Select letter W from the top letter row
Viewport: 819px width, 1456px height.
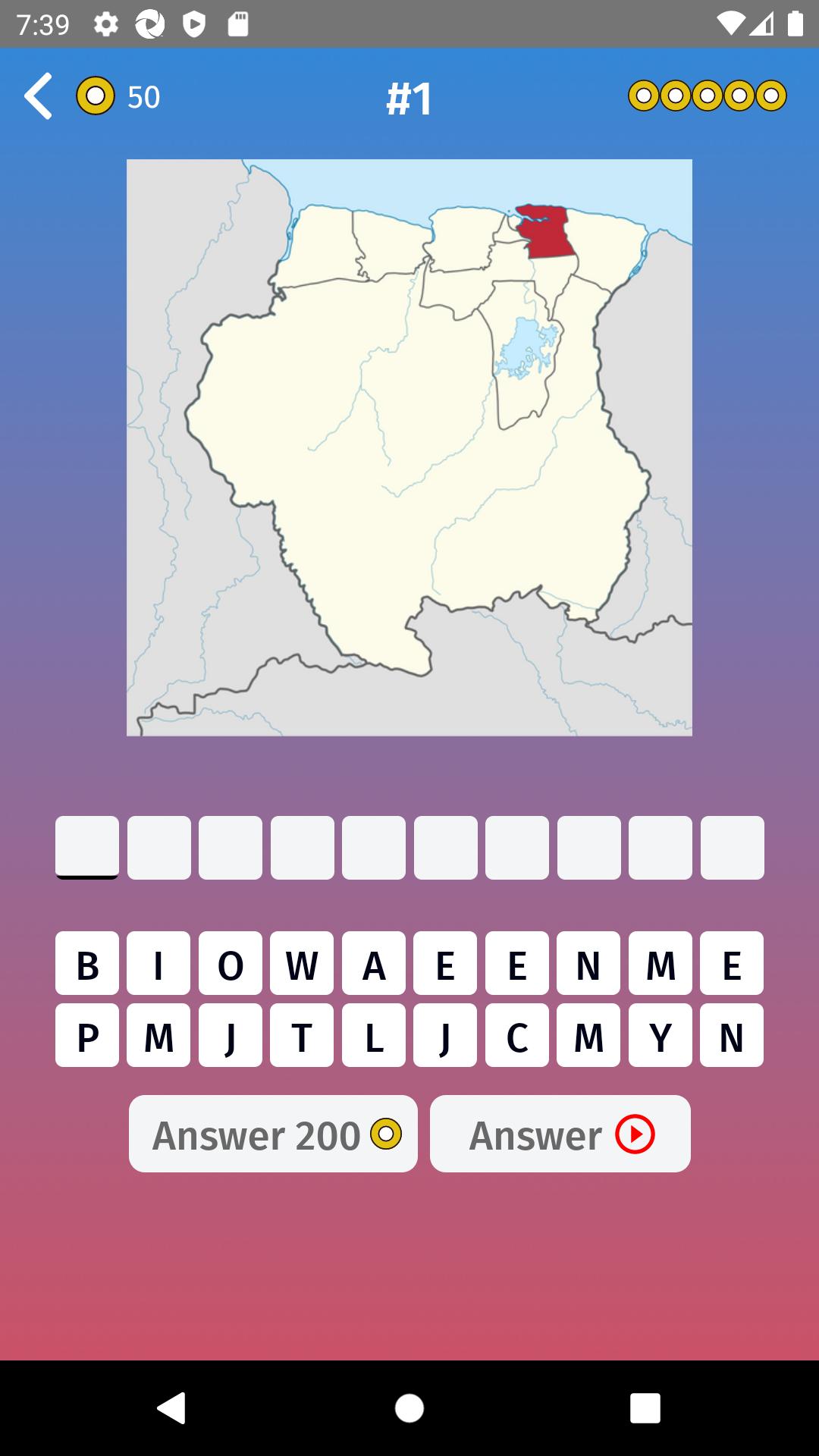point(302,964)
